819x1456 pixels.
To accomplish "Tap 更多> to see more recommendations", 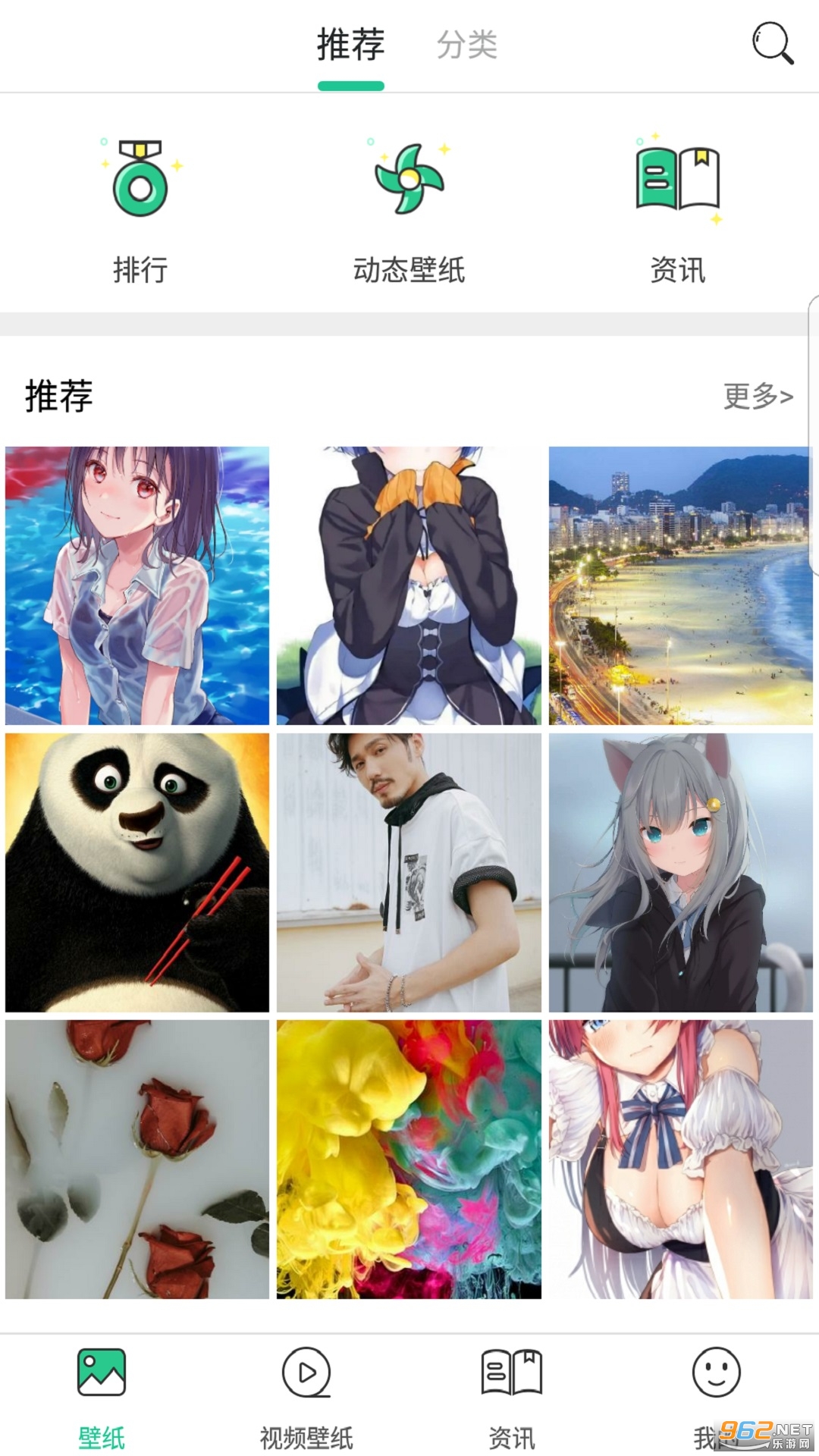I will [x=758, y=396].
